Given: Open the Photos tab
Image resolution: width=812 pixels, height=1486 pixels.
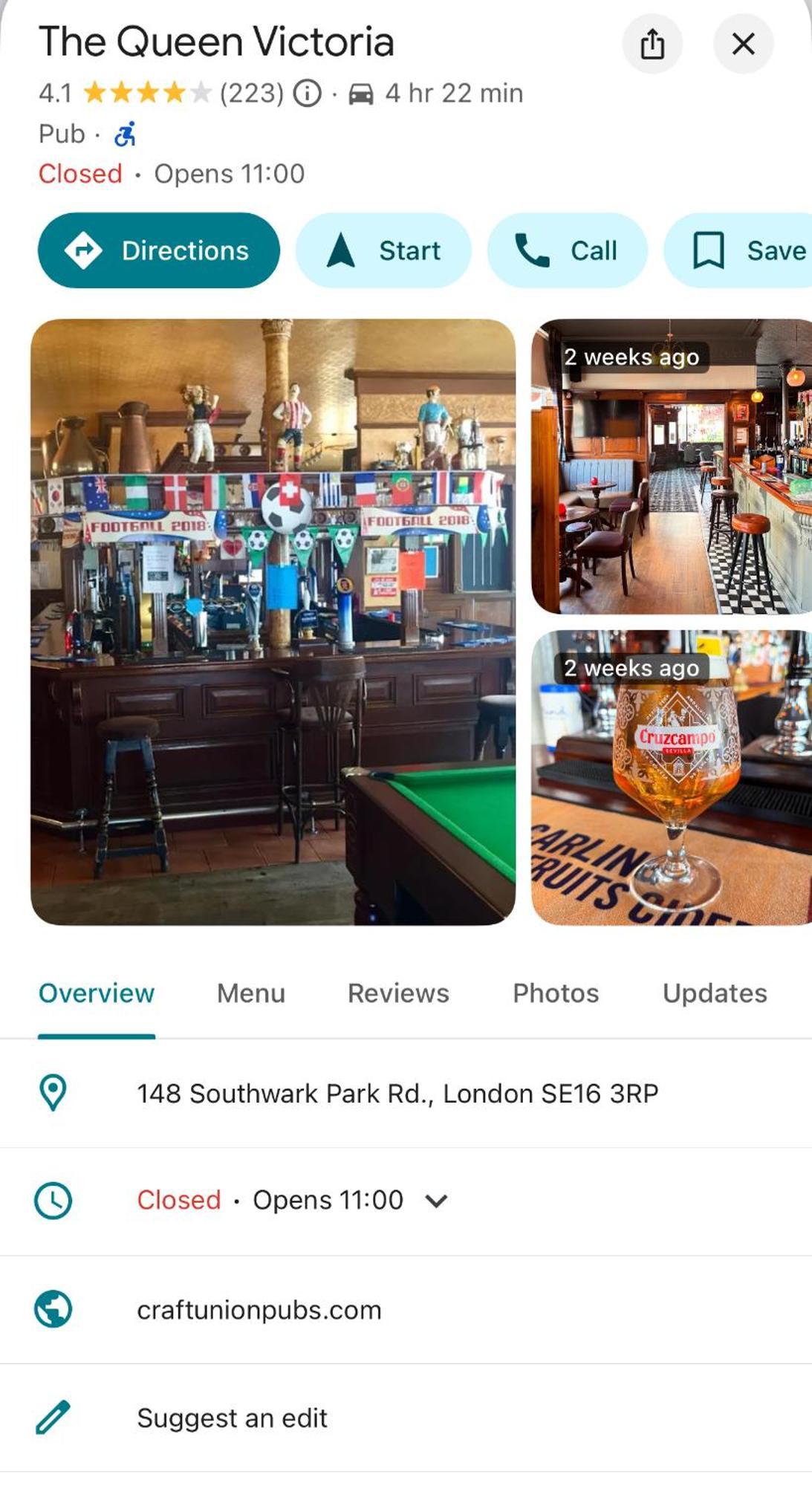Looking at the screenshot, I should coord(555,993).
